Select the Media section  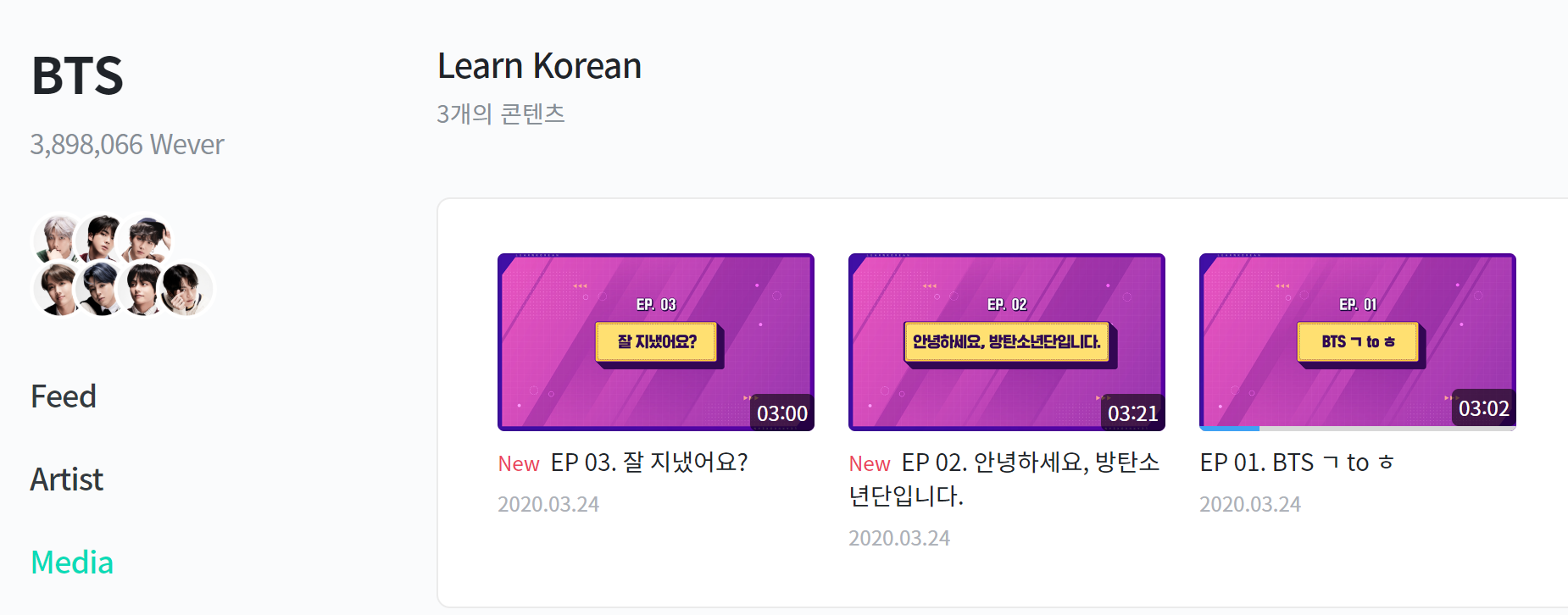coord(72,562)
